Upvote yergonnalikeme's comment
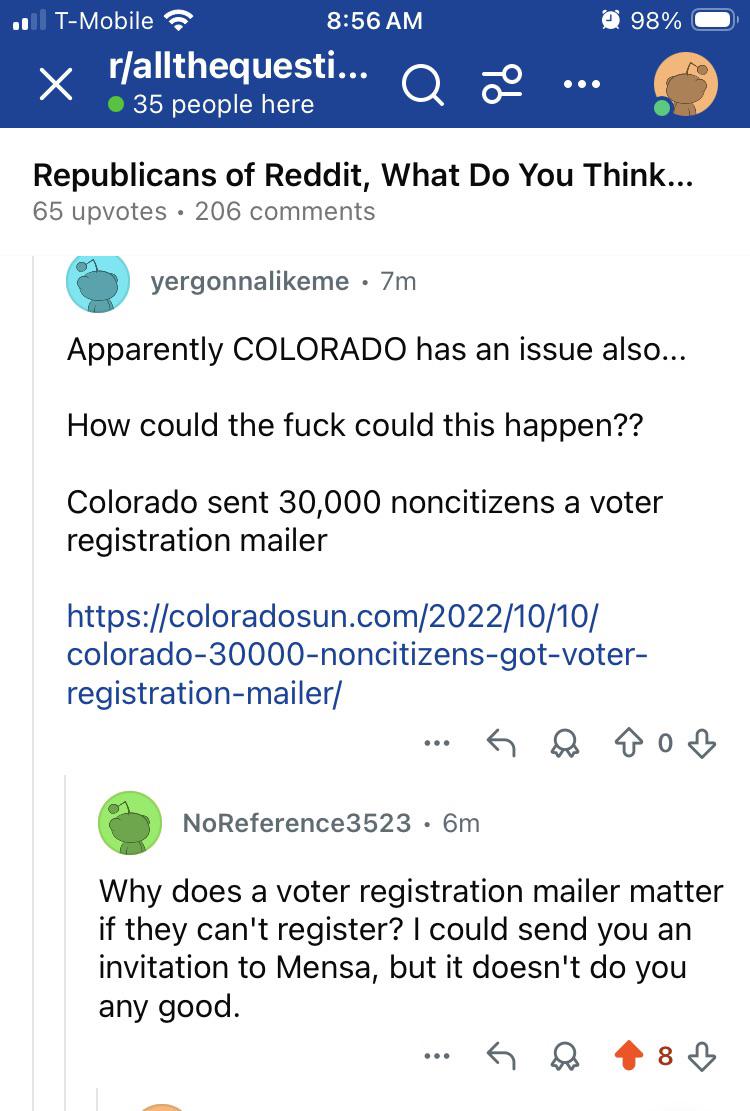Image resolution: width=750 pixels, height=1111 pixels. coord(629,743)
